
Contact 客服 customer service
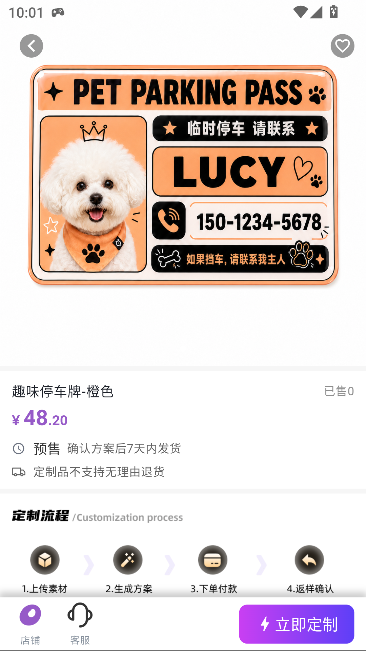click(80, 624)
